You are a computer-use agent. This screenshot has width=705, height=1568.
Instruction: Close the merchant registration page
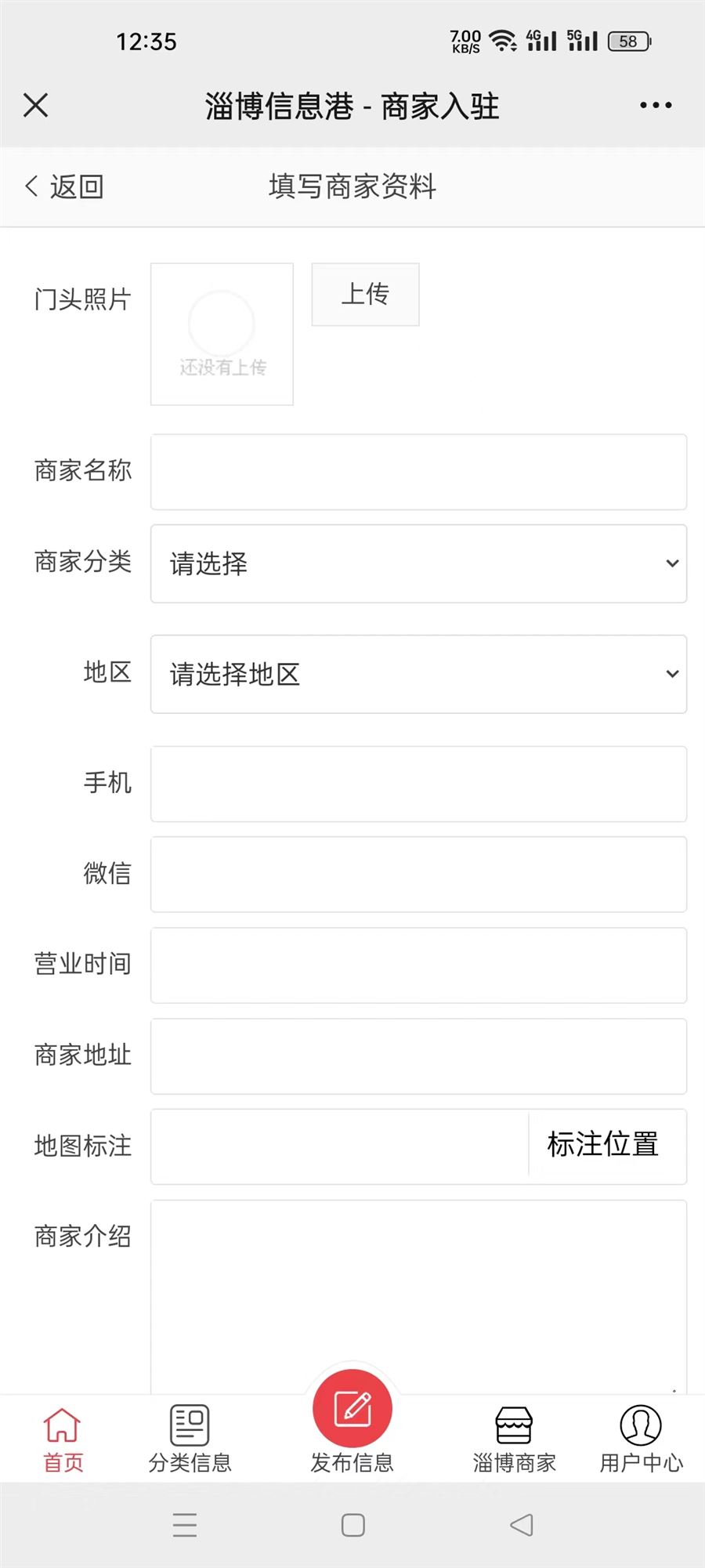pyautogui.click(x=36, y=105)
